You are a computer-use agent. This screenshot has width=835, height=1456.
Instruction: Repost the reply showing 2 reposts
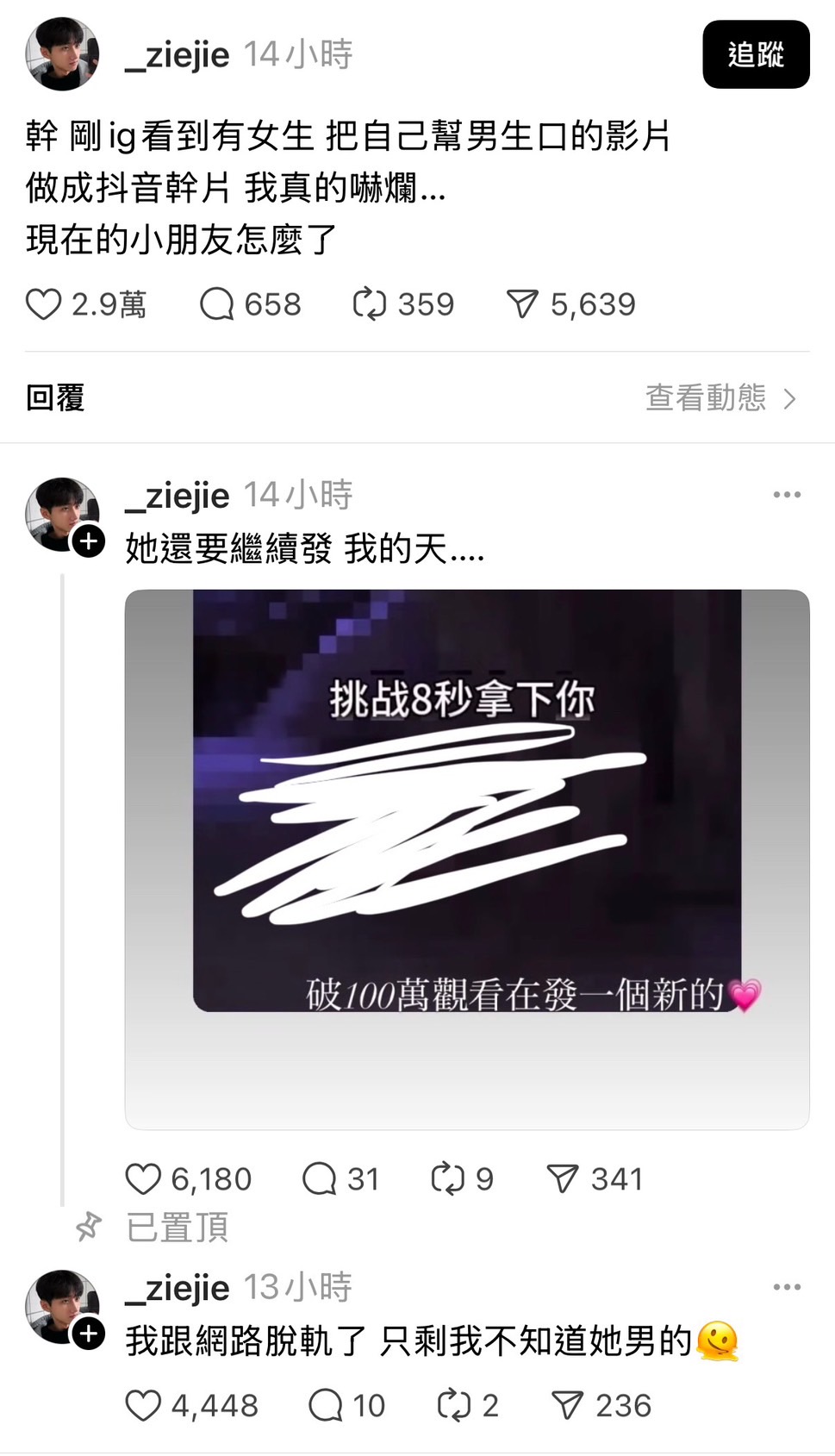click(453, 1405)
